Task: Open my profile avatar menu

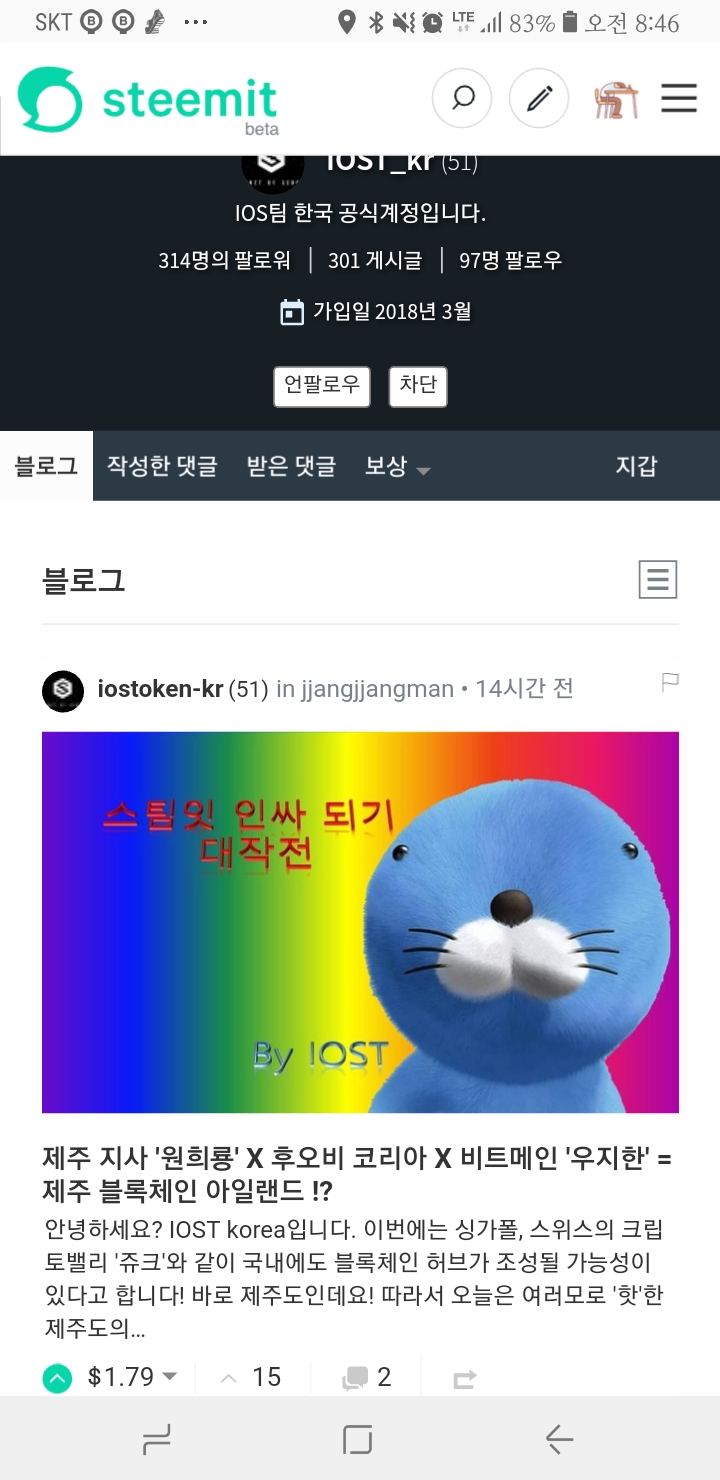Action: 615,99
